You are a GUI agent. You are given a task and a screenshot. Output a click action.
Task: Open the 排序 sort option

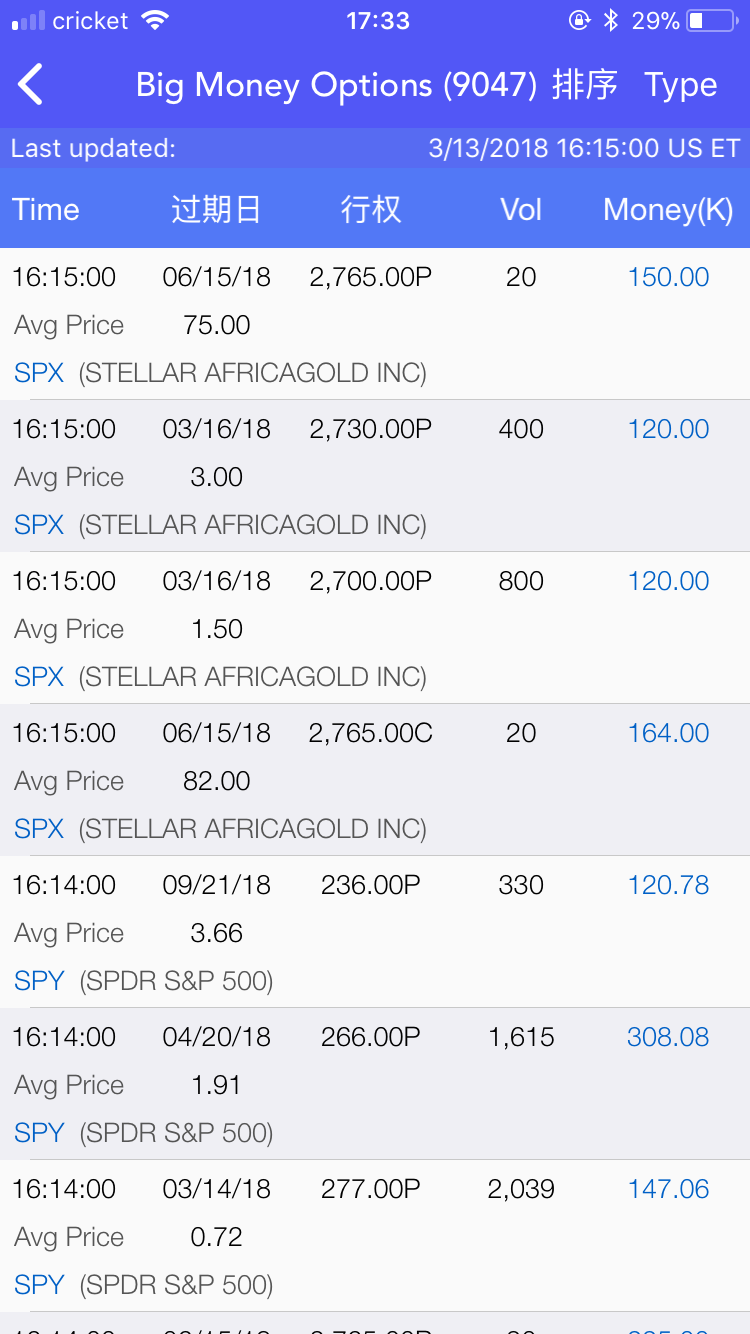tap(585, 85)
